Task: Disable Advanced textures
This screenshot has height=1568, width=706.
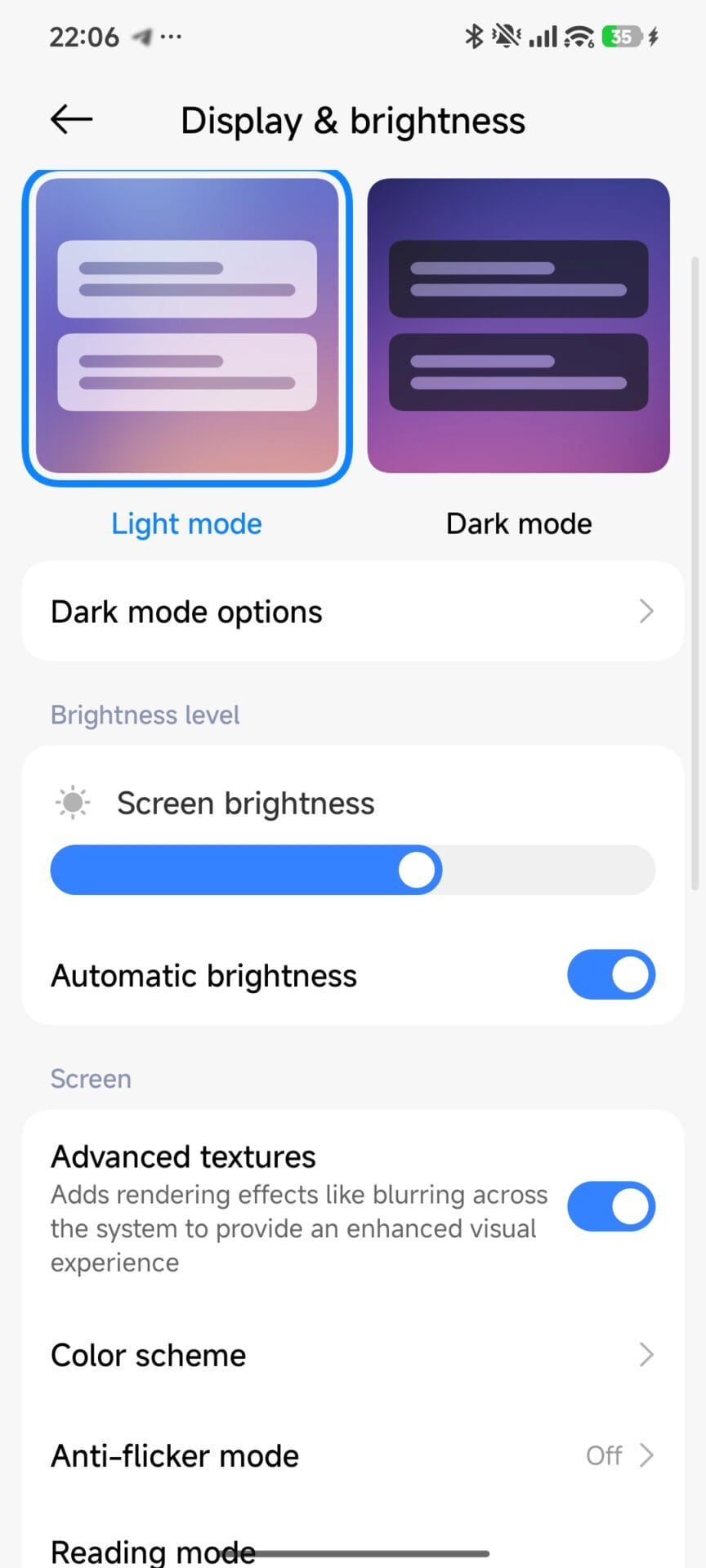Action: (610, 1207)
